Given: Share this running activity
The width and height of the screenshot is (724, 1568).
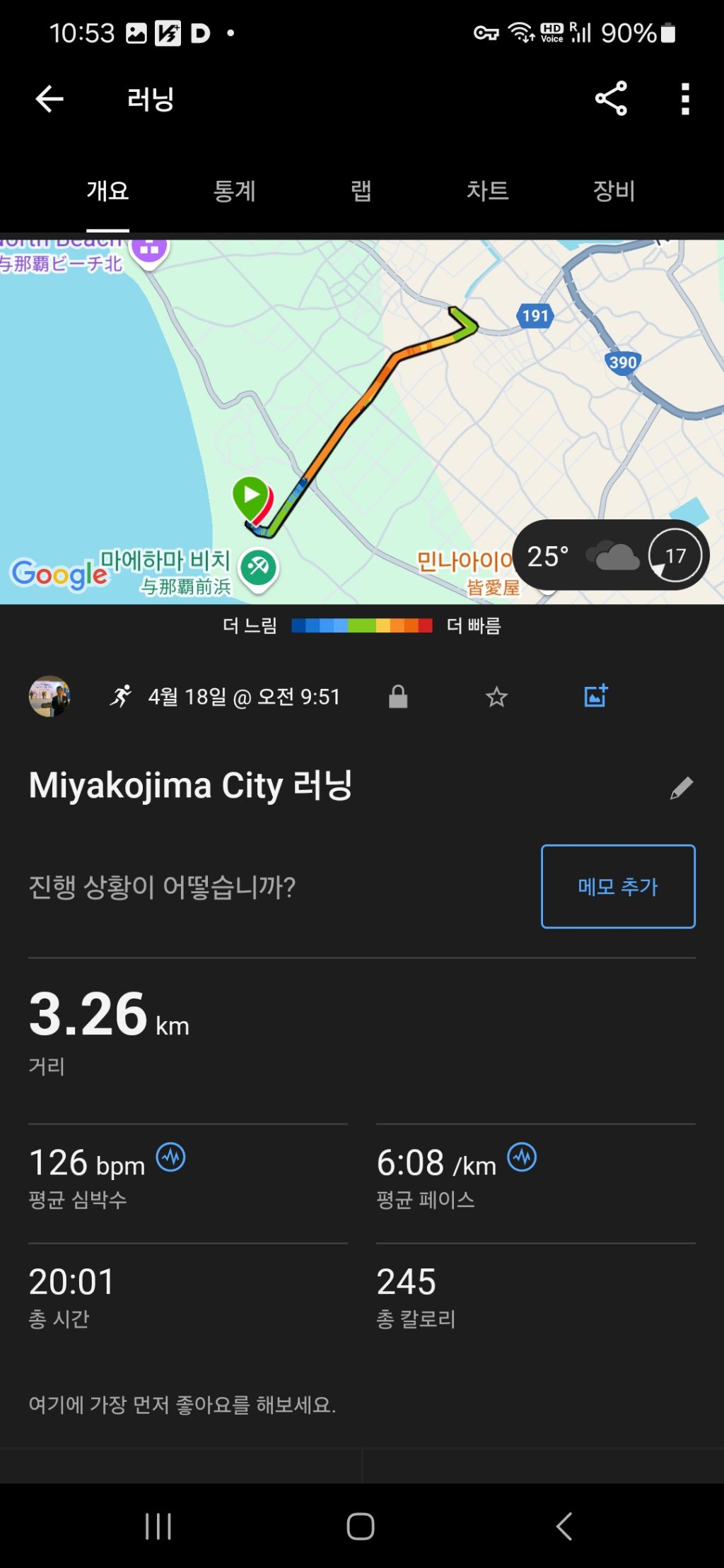Looking at the screenshot, I should [x=611, y=99].
